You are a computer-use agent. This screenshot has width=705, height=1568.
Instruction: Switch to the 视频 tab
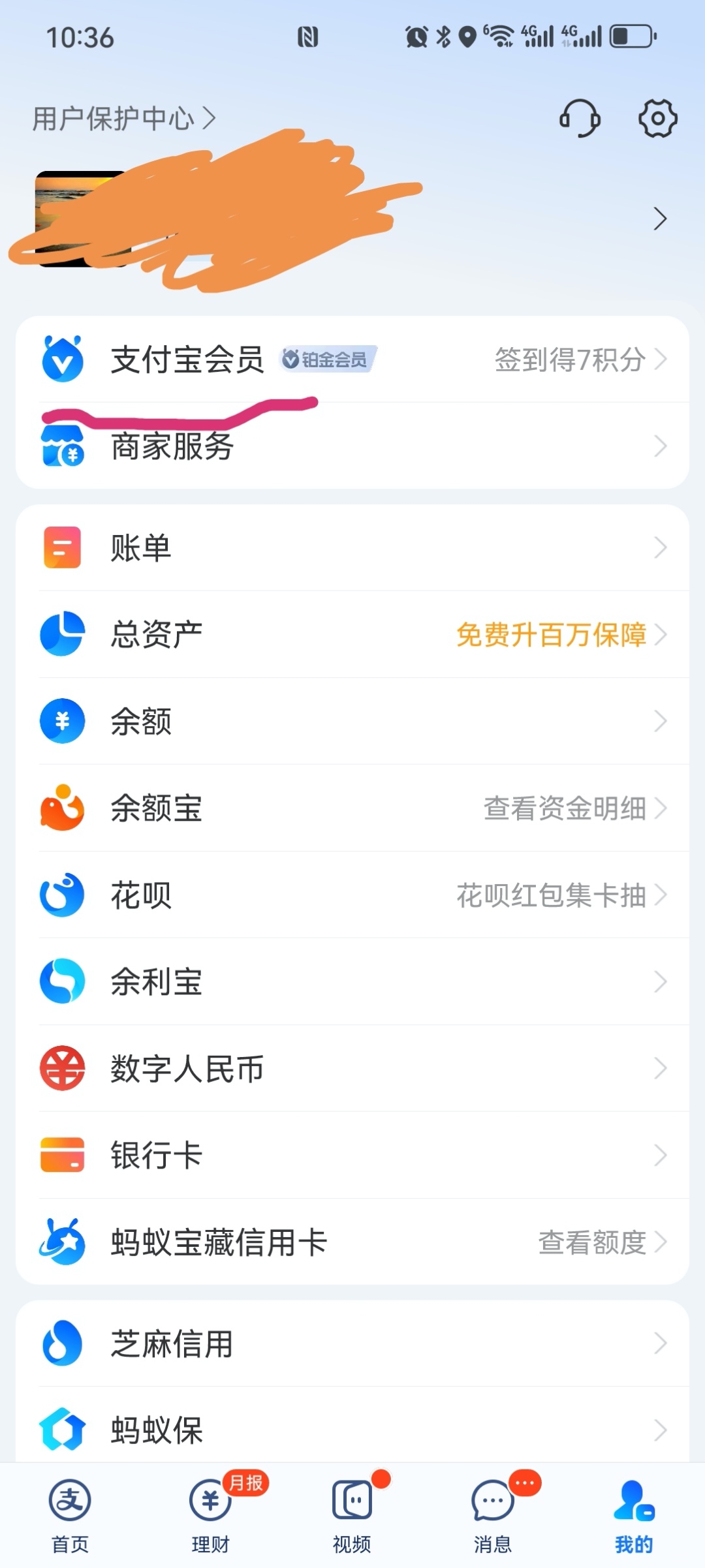[x=352, y=1514]
